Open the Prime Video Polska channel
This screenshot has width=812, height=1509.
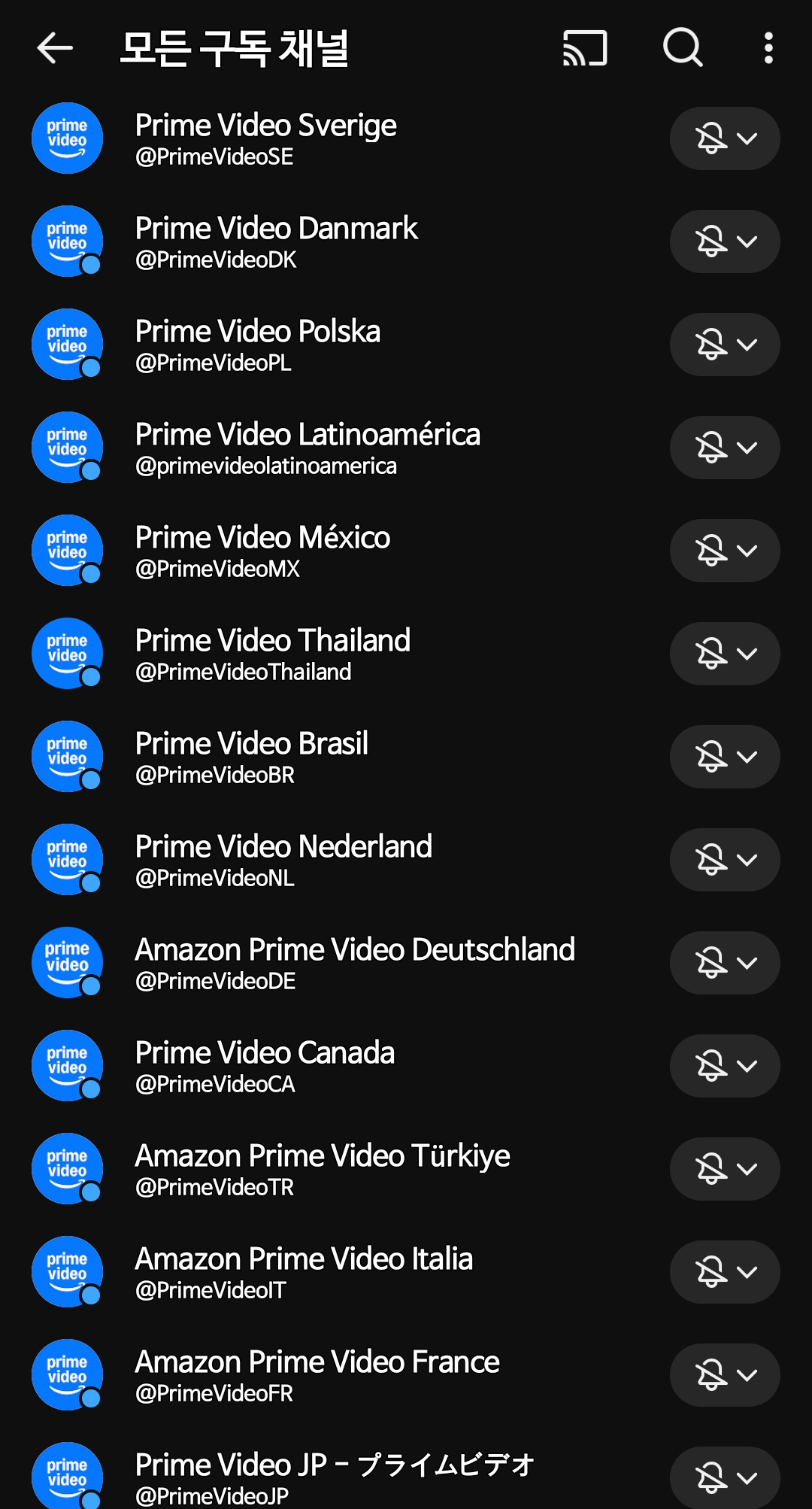pyautogui.click(x=258, y=345)
